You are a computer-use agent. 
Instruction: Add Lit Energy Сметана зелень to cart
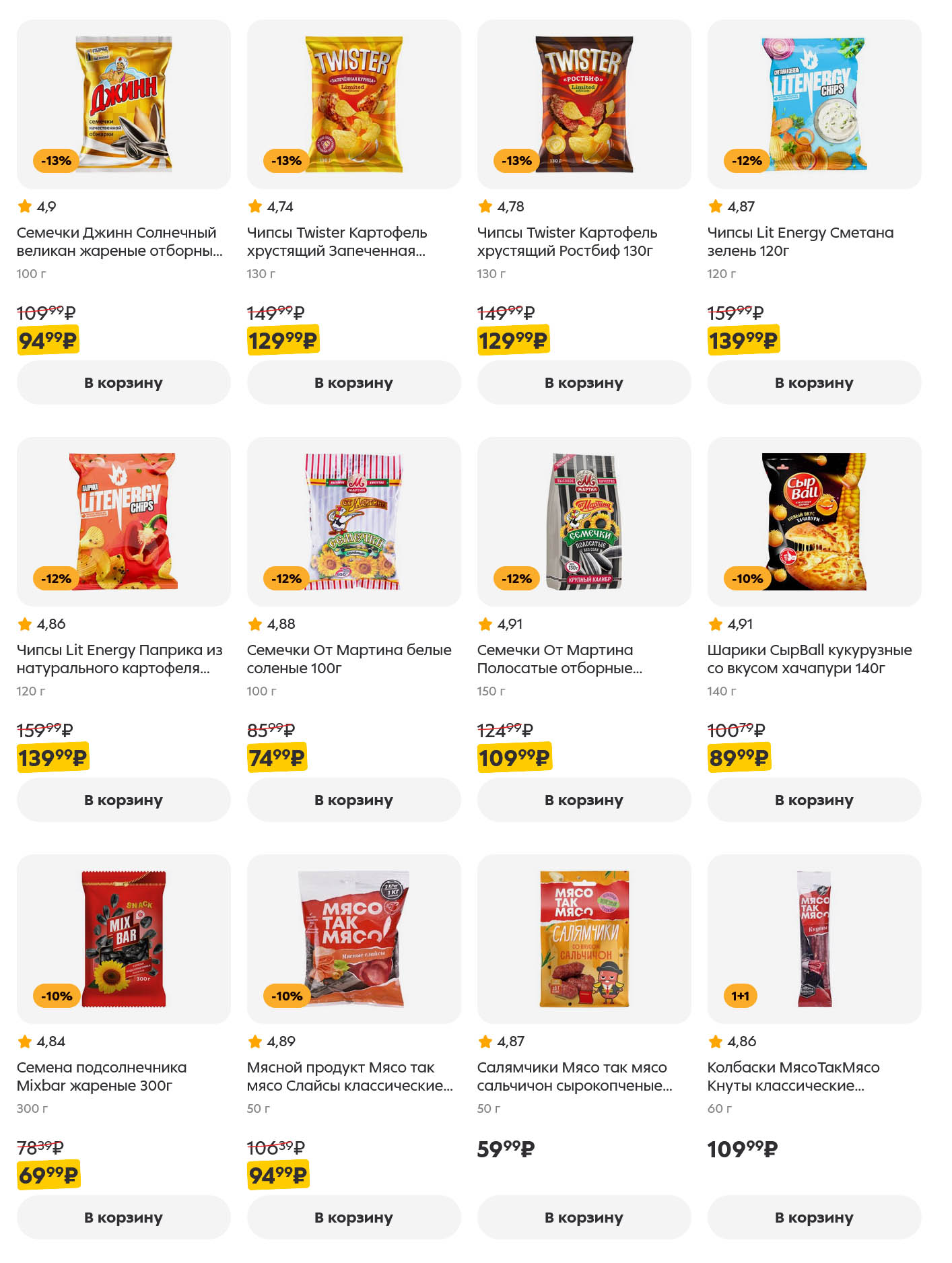814,382
